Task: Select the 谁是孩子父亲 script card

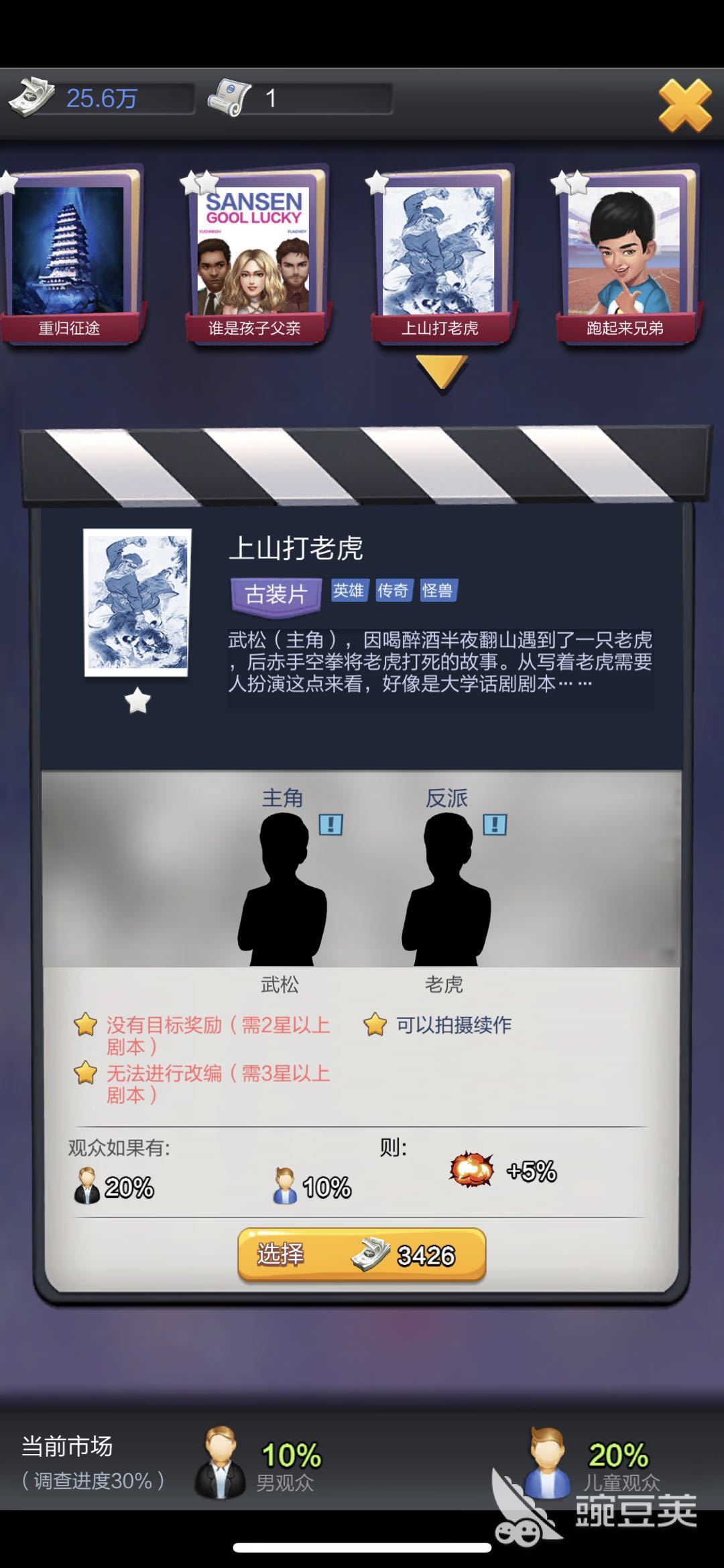Action: (x=254, y=256)
